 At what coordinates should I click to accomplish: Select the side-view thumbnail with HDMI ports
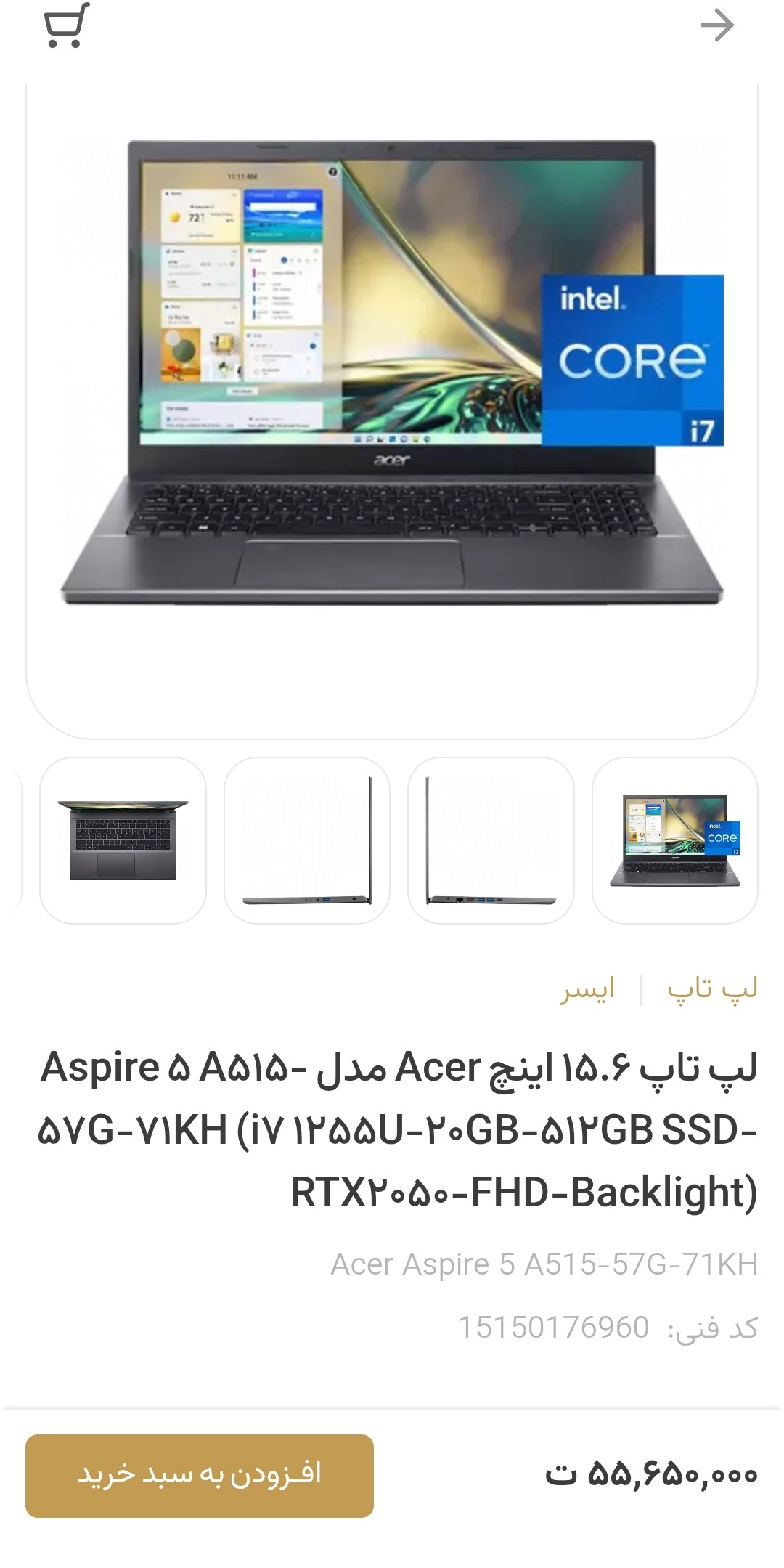[491, 840]
